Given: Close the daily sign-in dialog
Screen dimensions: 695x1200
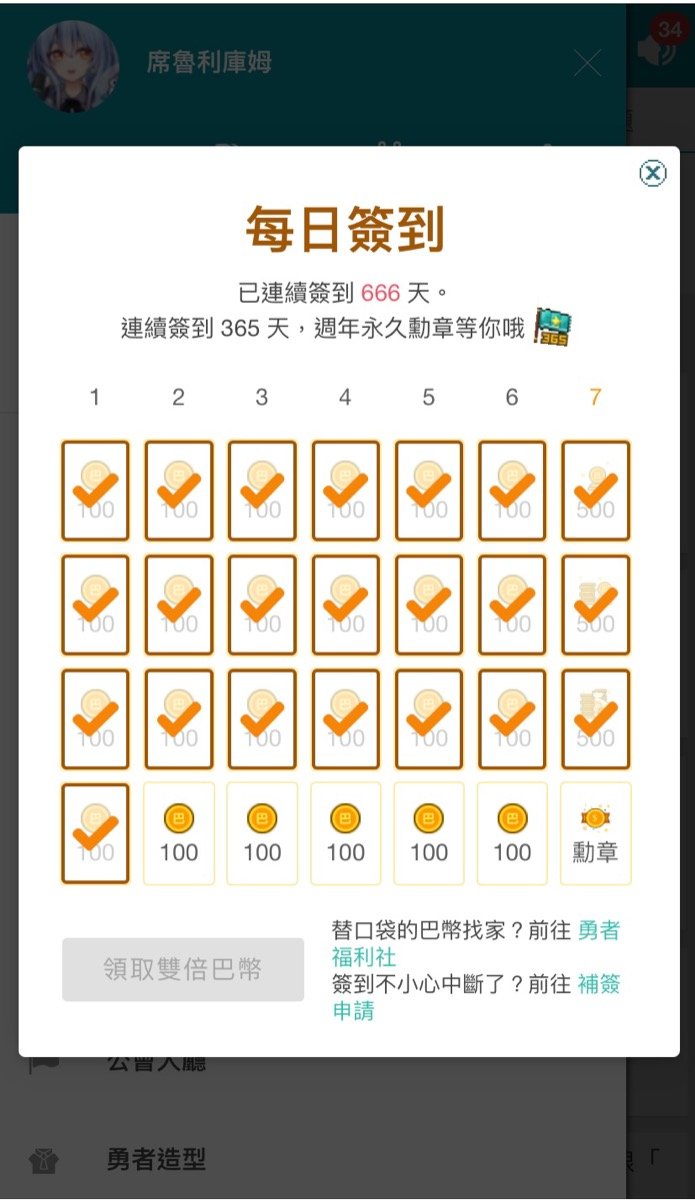Looking at the screenshot, I should (652, 173).
